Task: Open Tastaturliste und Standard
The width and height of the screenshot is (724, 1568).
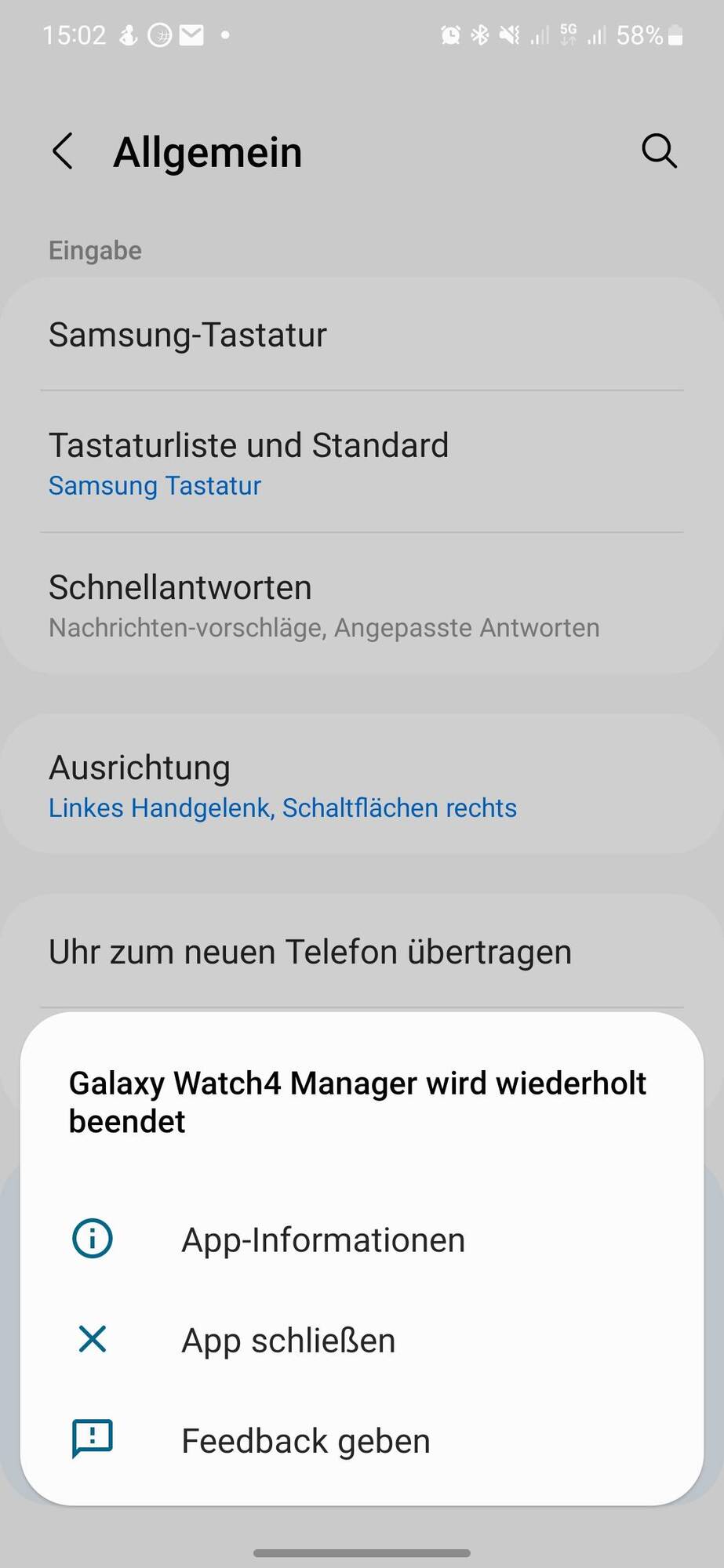Action: click(x=361, y=463)
